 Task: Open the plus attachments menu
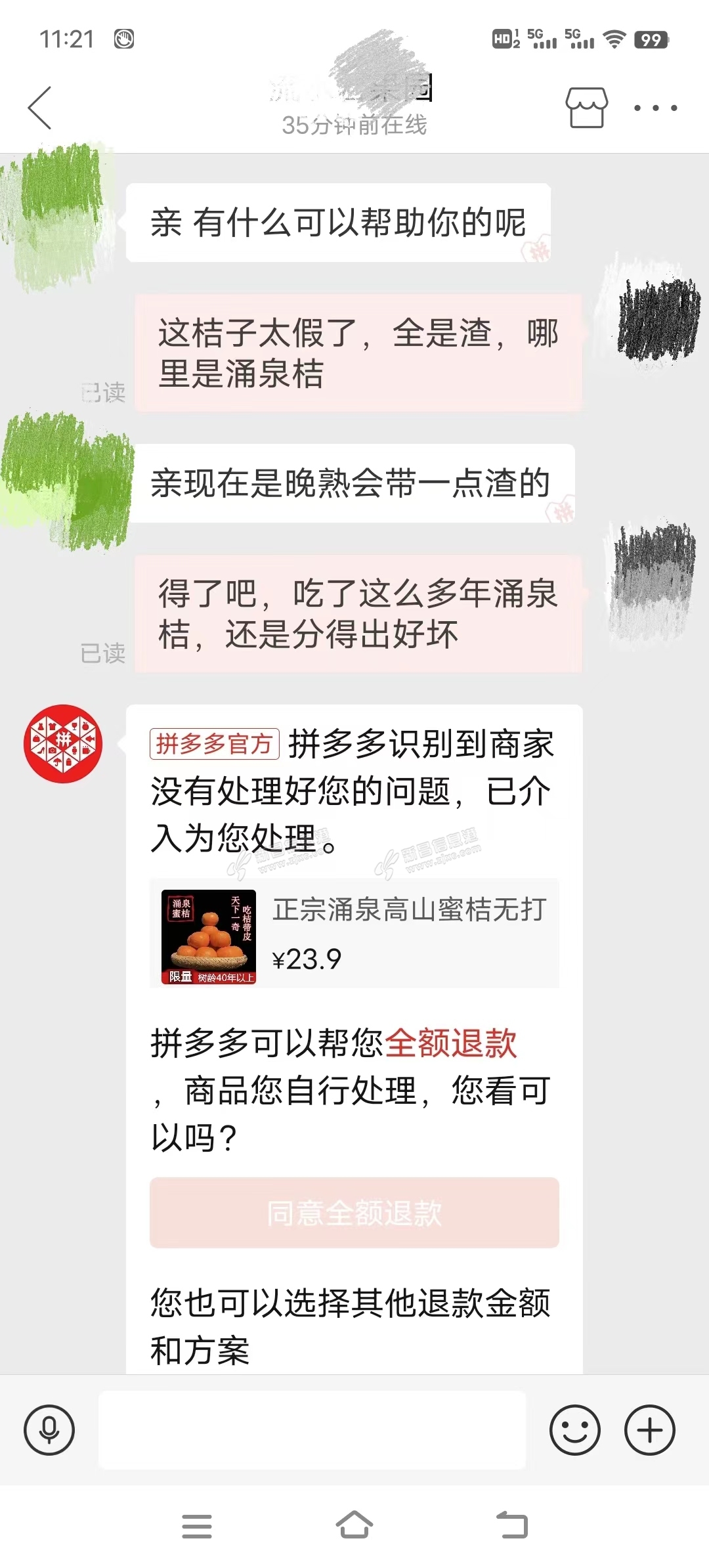pyautogui.click(x=649, y=1430)
